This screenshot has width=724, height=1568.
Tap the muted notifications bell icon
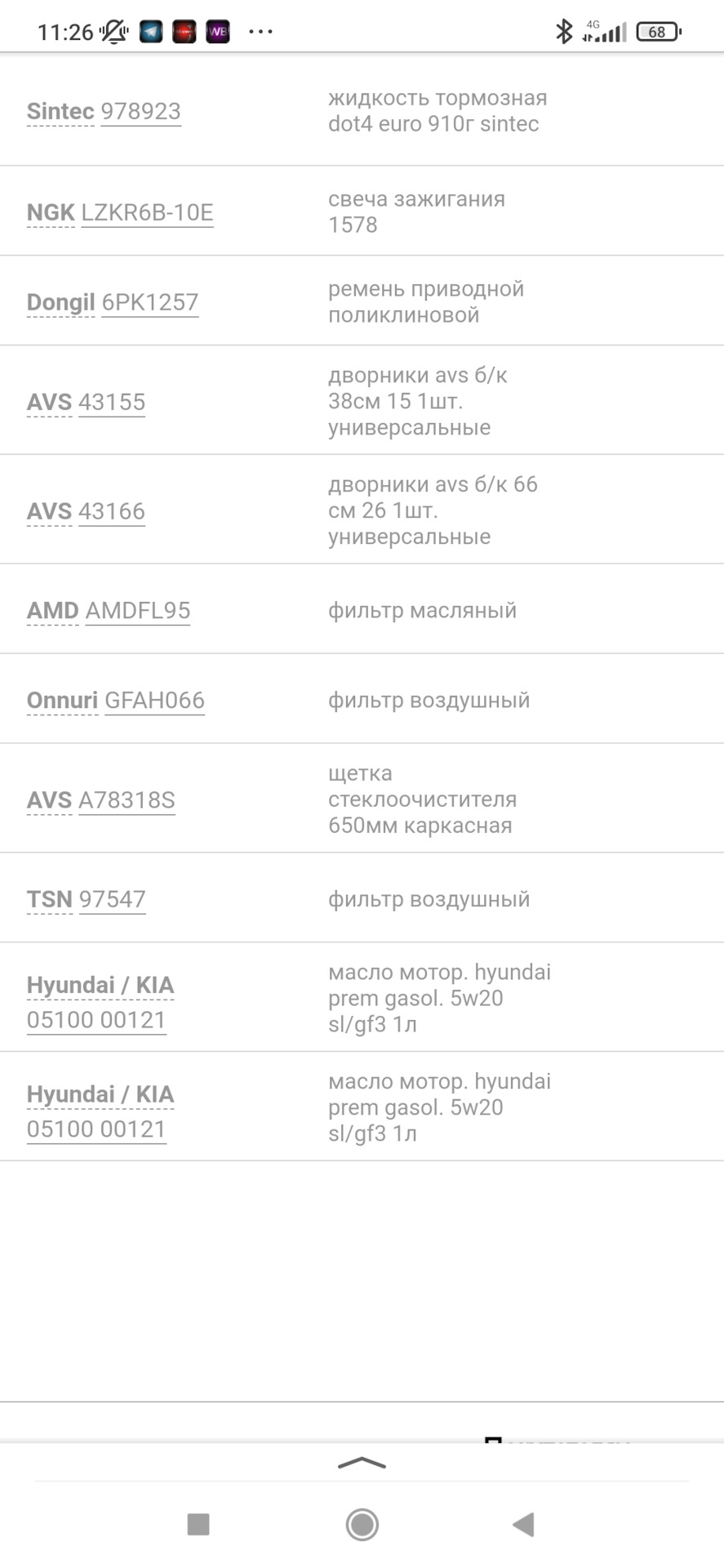tap(112, 31)
